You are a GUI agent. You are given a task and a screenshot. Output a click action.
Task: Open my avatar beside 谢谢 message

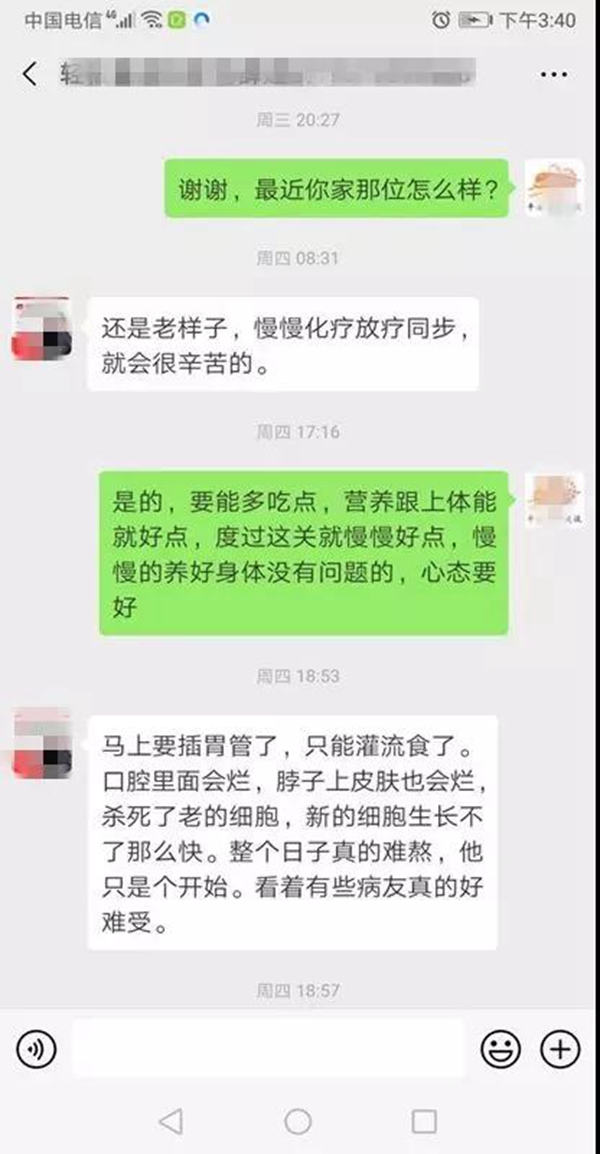point(554,188)
